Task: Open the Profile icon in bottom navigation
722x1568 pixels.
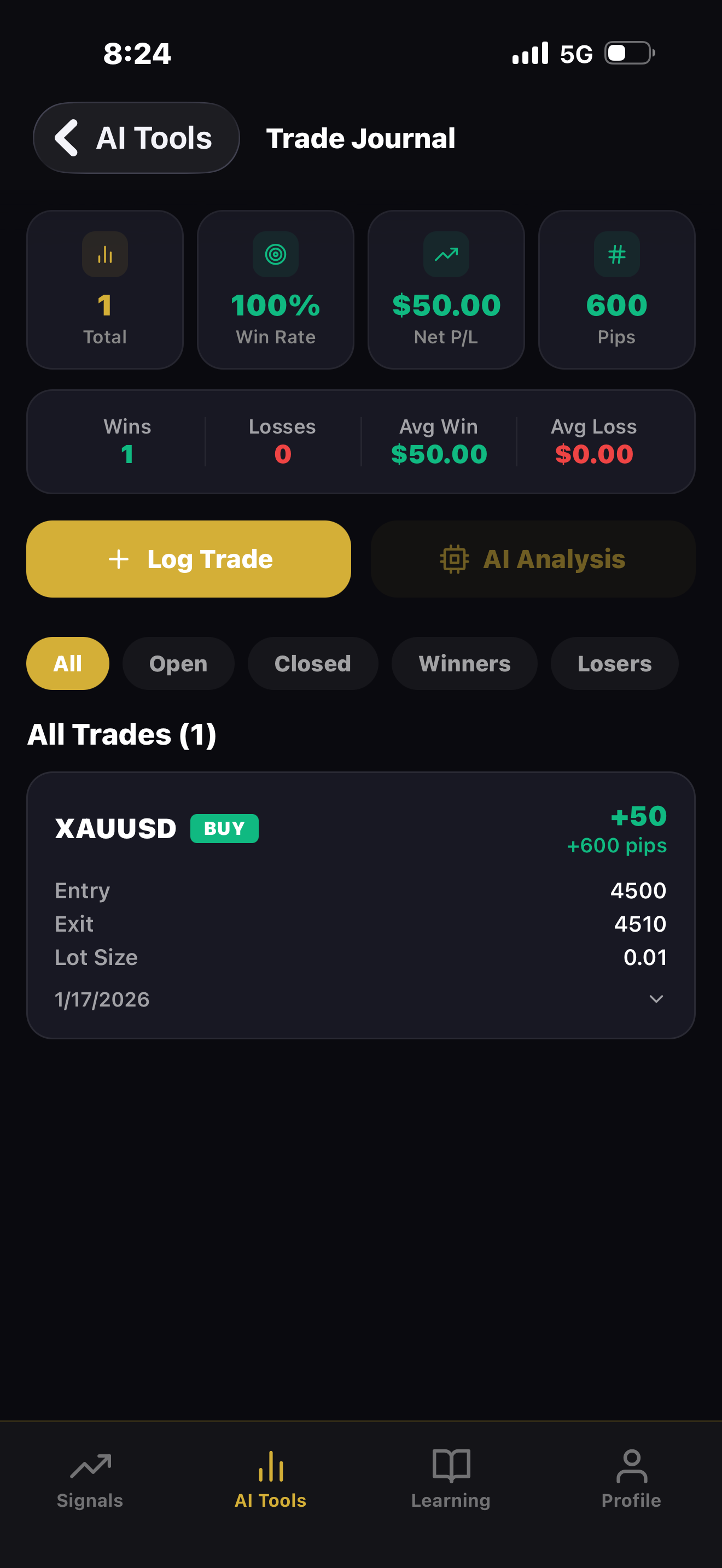Action: [x=631, y=1465]
